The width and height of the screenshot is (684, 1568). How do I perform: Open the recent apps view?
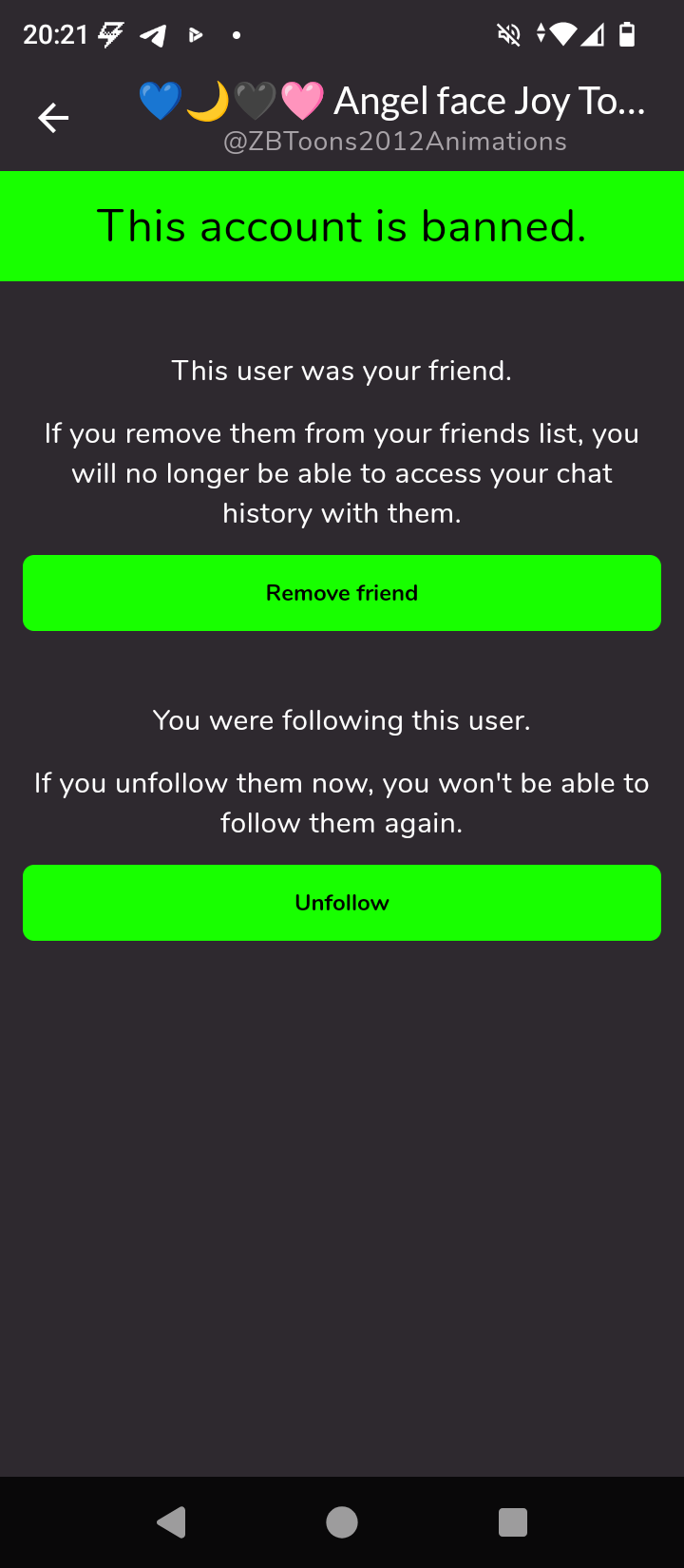click(x=512, y=1522)
